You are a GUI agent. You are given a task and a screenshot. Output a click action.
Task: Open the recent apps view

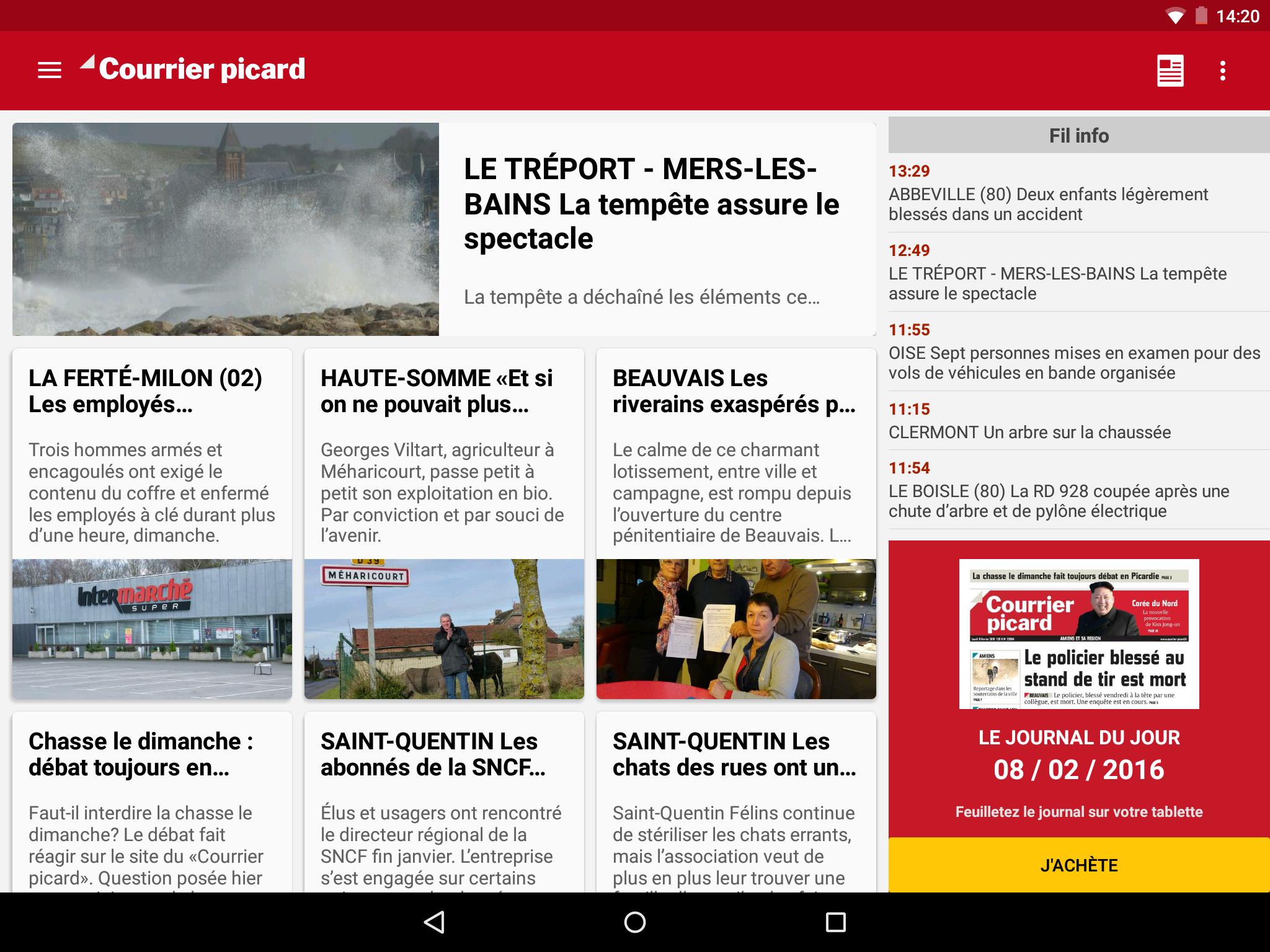835,922
